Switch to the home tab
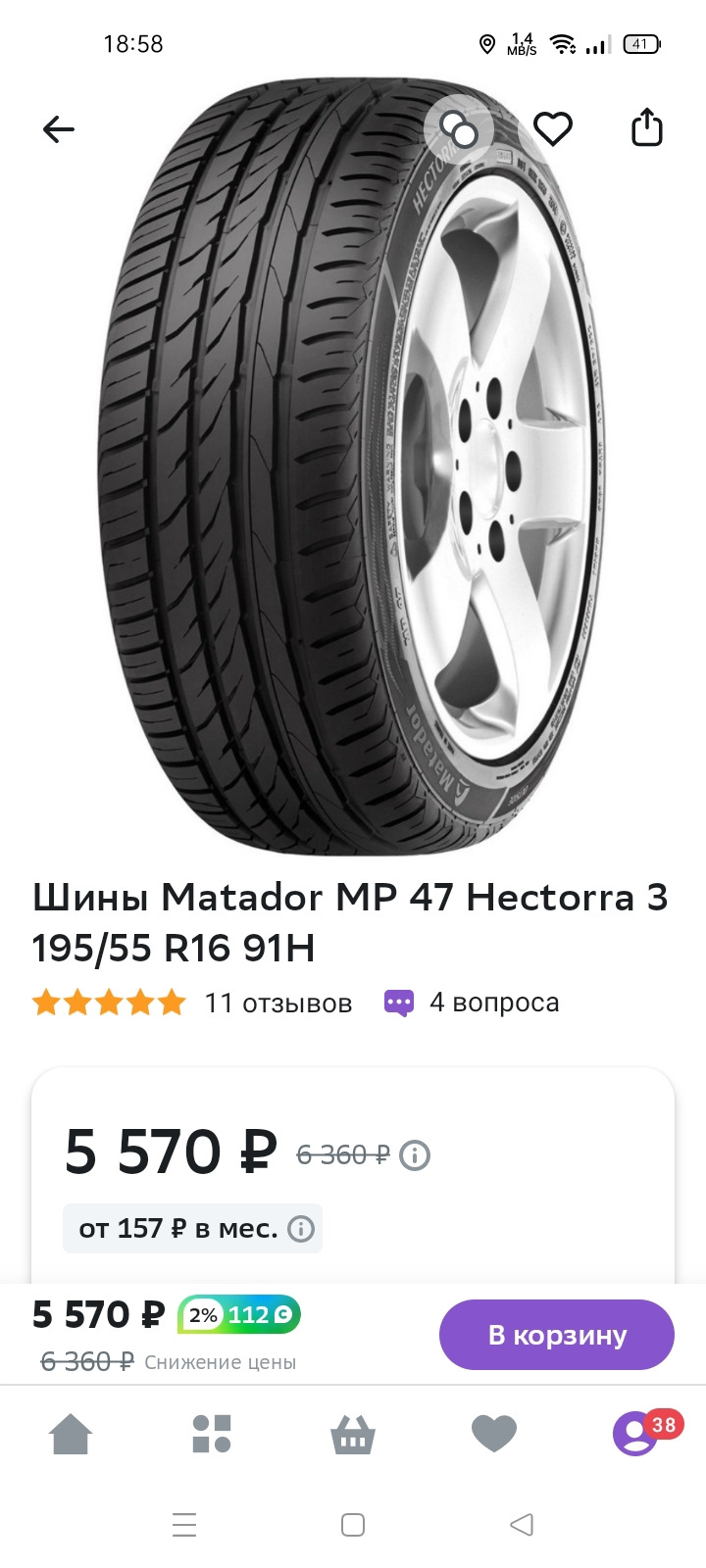The width and height of the screenshot is (706, 1568). click(x=71, y=1435)
